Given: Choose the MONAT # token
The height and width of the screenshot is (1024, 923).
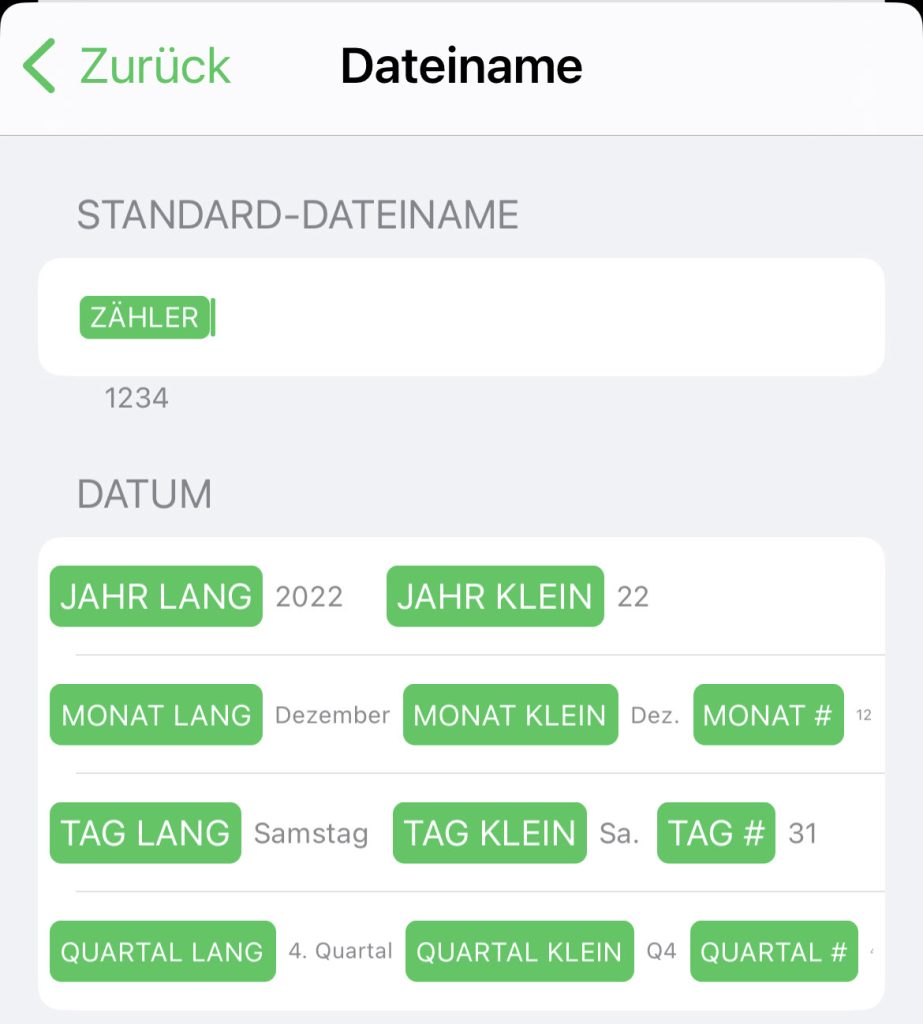Looking at the screenshot, I should point(768,715).
